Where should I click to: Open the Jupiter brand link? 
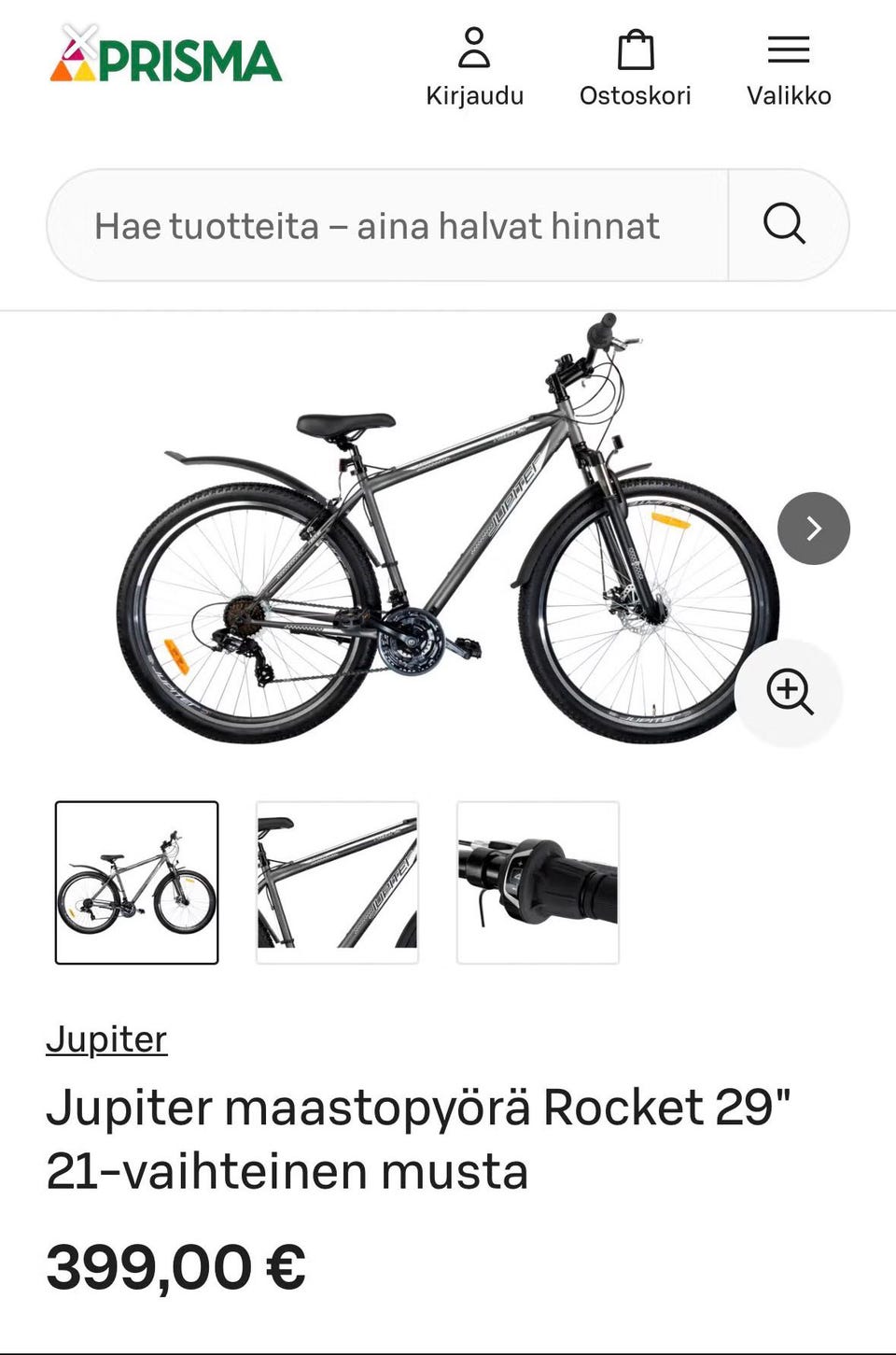tap(106, 1038)
